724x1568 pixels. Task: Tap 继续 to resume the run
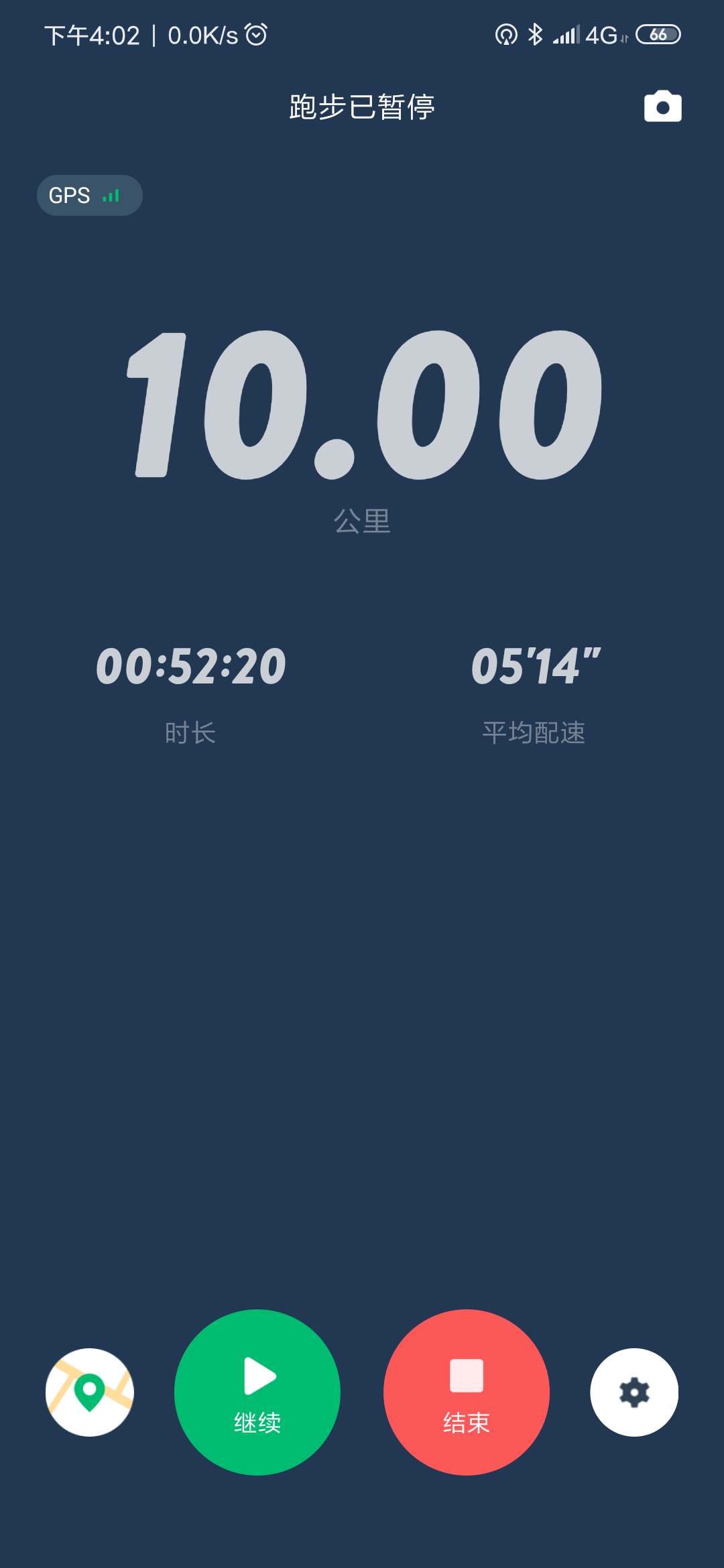(x=257, y=1392)
